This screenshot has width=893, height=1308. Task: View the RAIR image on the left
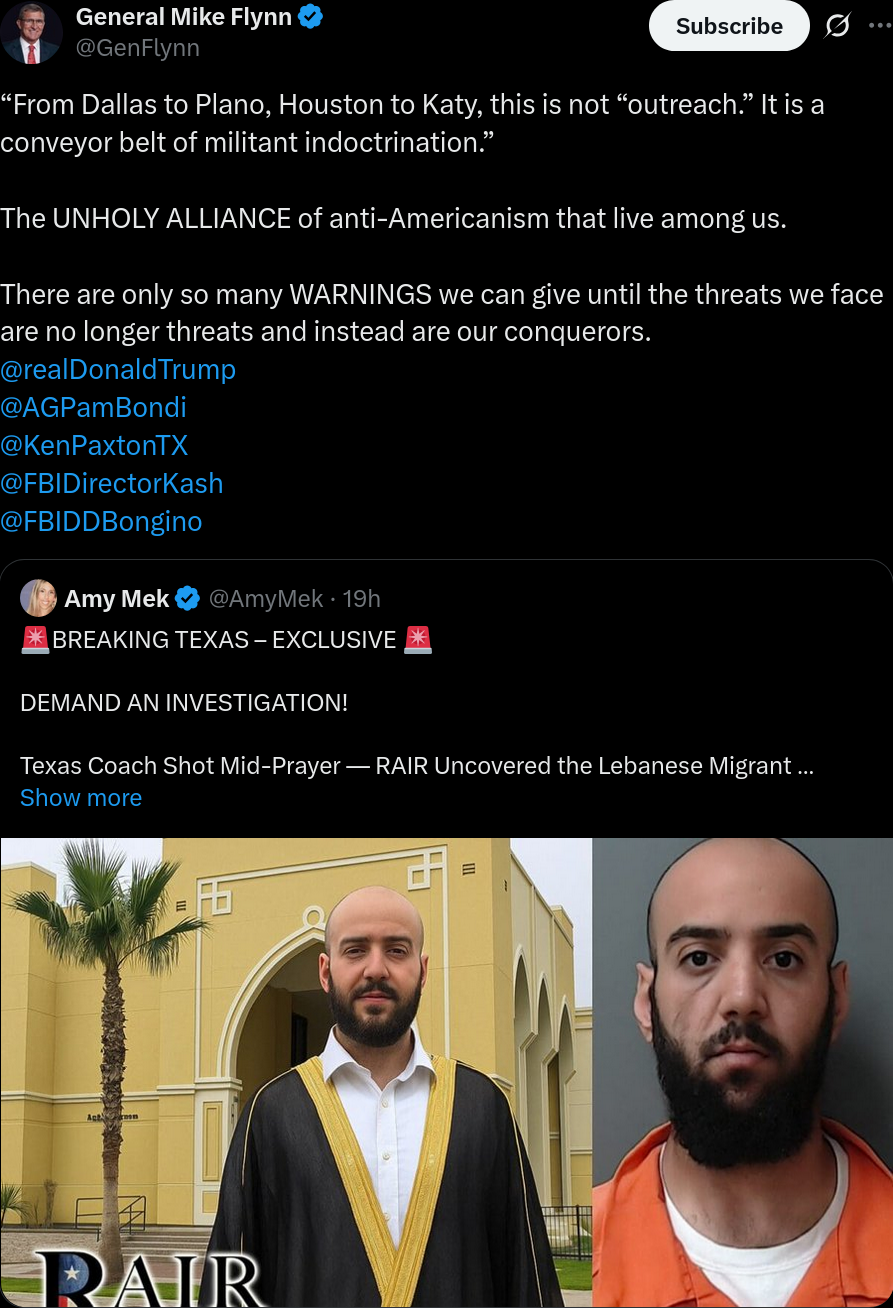tap(296, 1072)
